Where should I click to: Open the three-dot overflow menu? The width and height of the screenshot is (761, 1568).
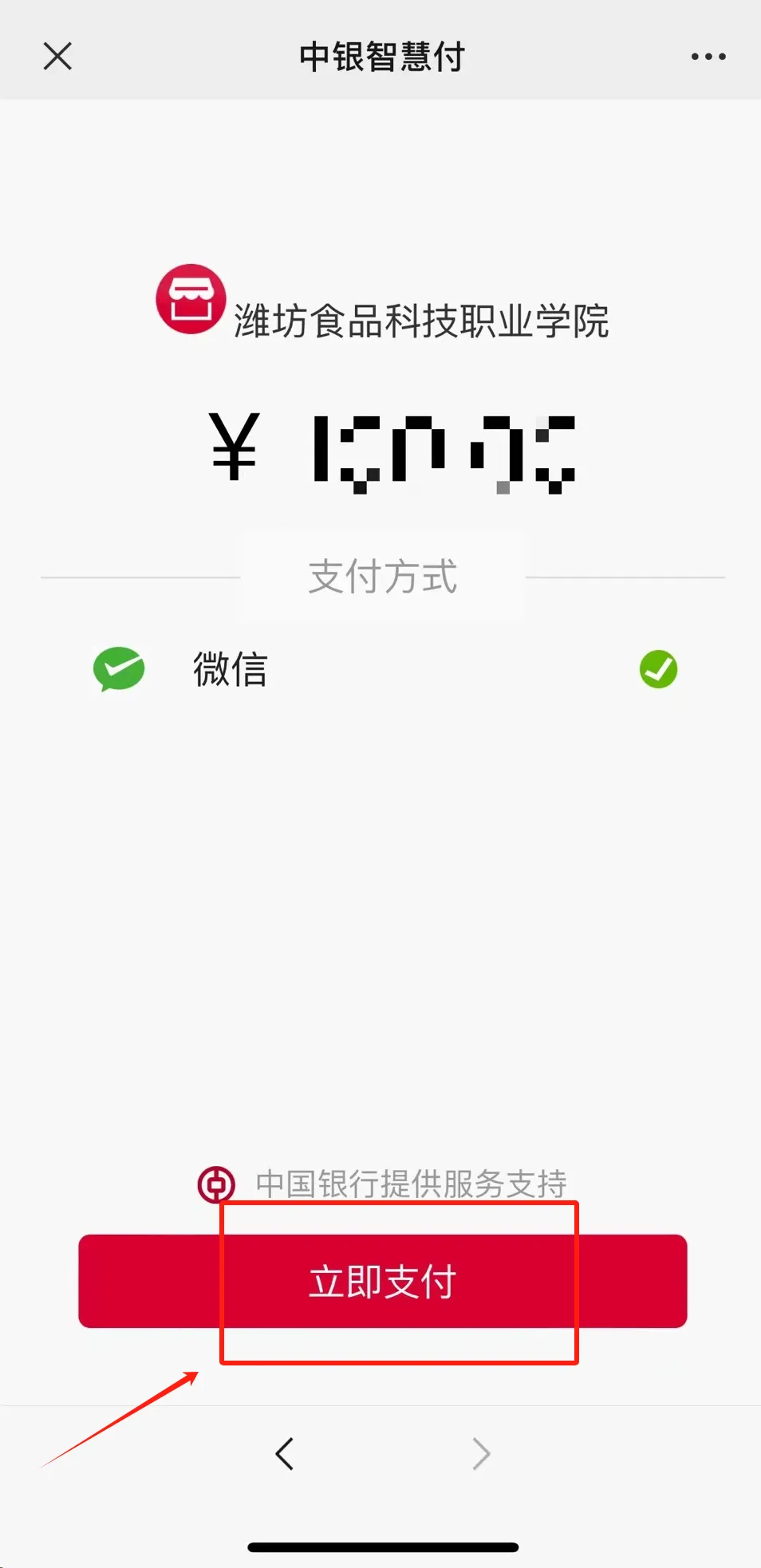pos(708,57)
